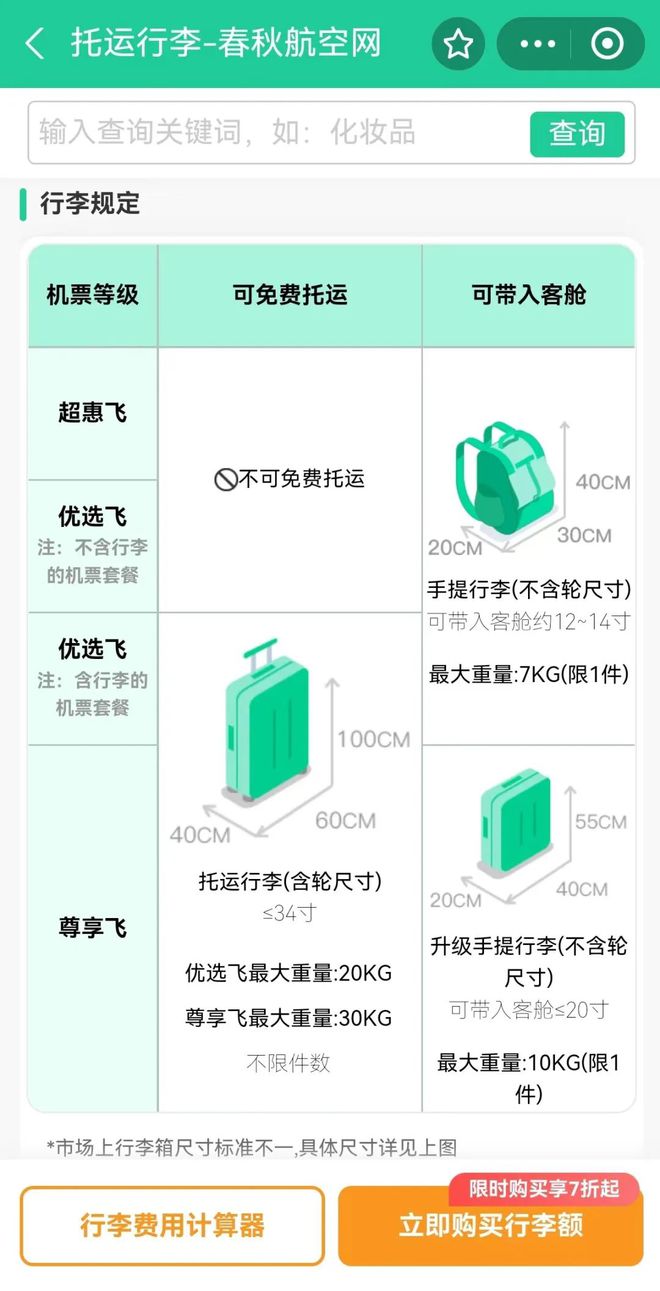Select 立即购买行李额 to buy baggage allowance

(490, 1227)
